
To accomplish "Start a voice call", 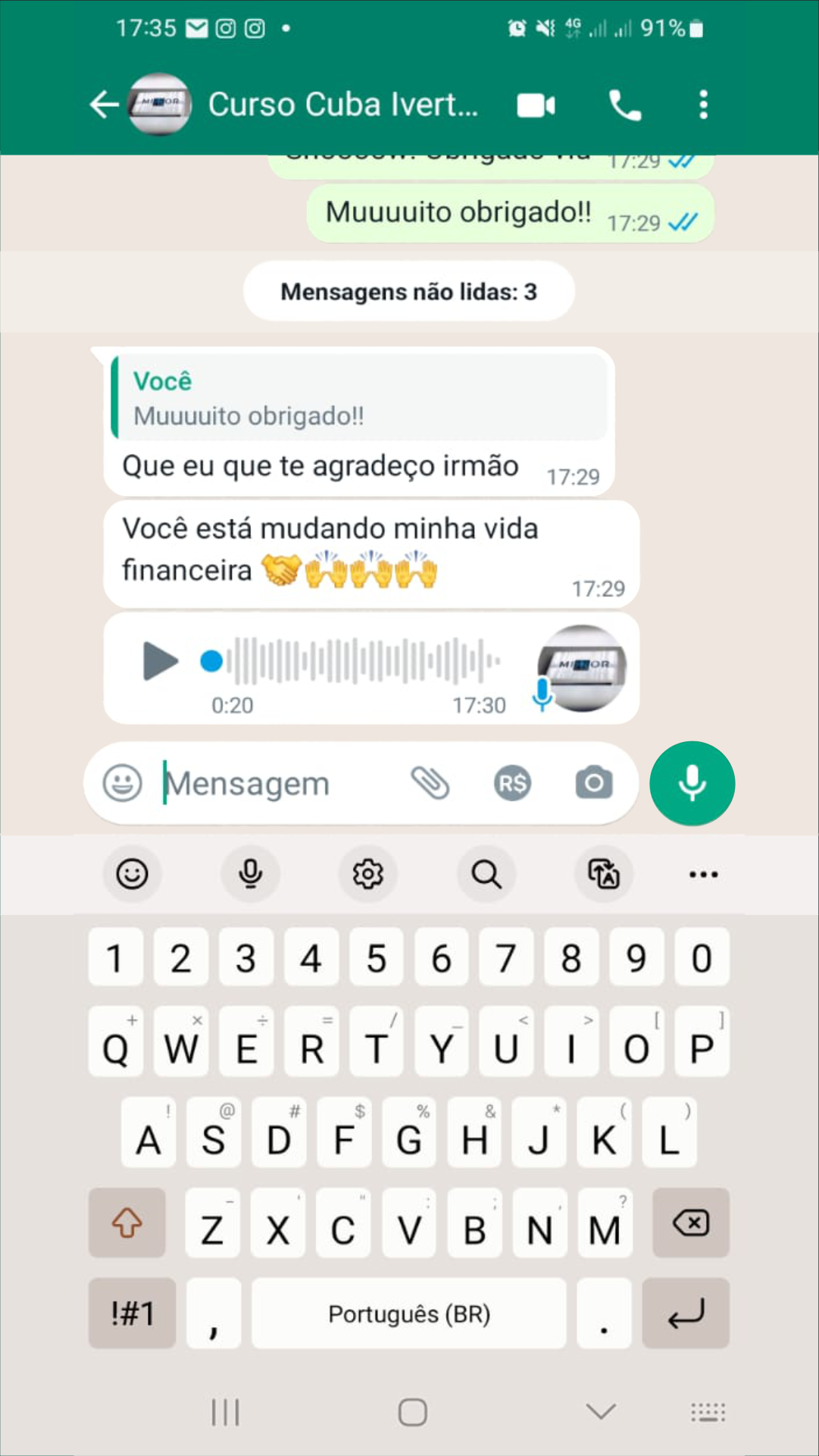I will (x=625, y=105).
